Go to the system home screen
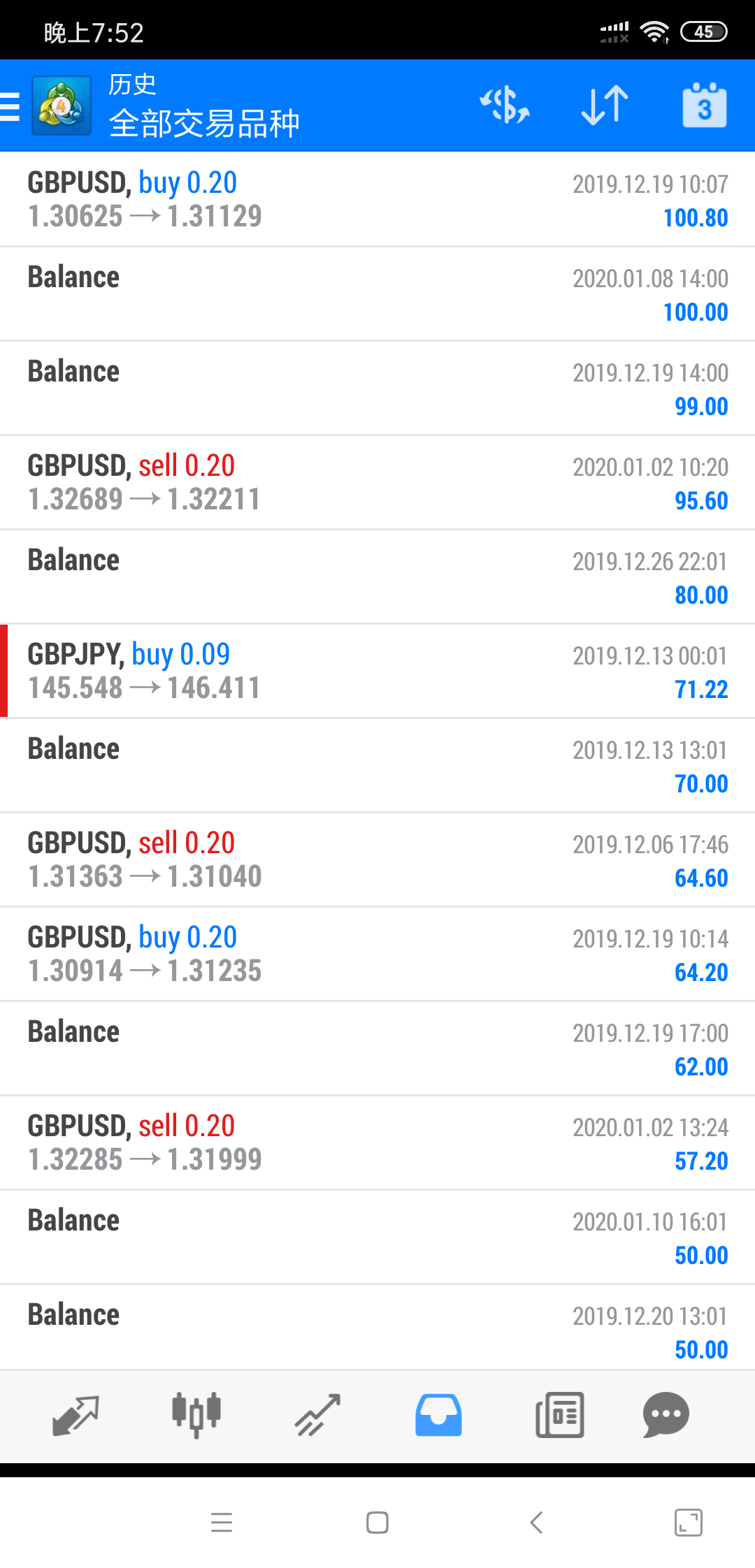 (x=377, y=1523)
